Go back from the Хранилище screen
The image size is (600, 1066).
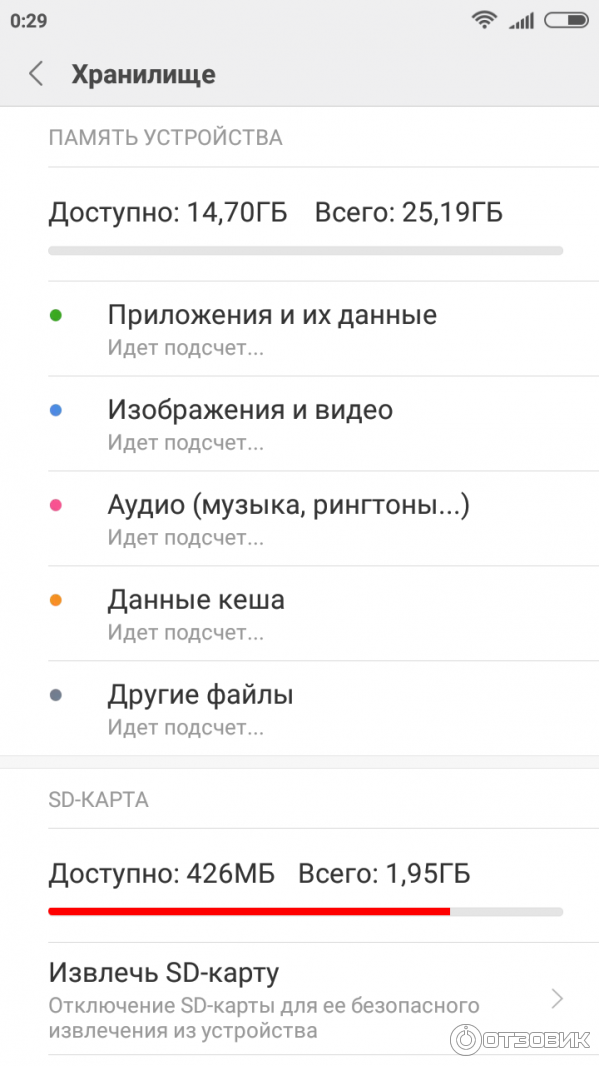click(36, 74)
